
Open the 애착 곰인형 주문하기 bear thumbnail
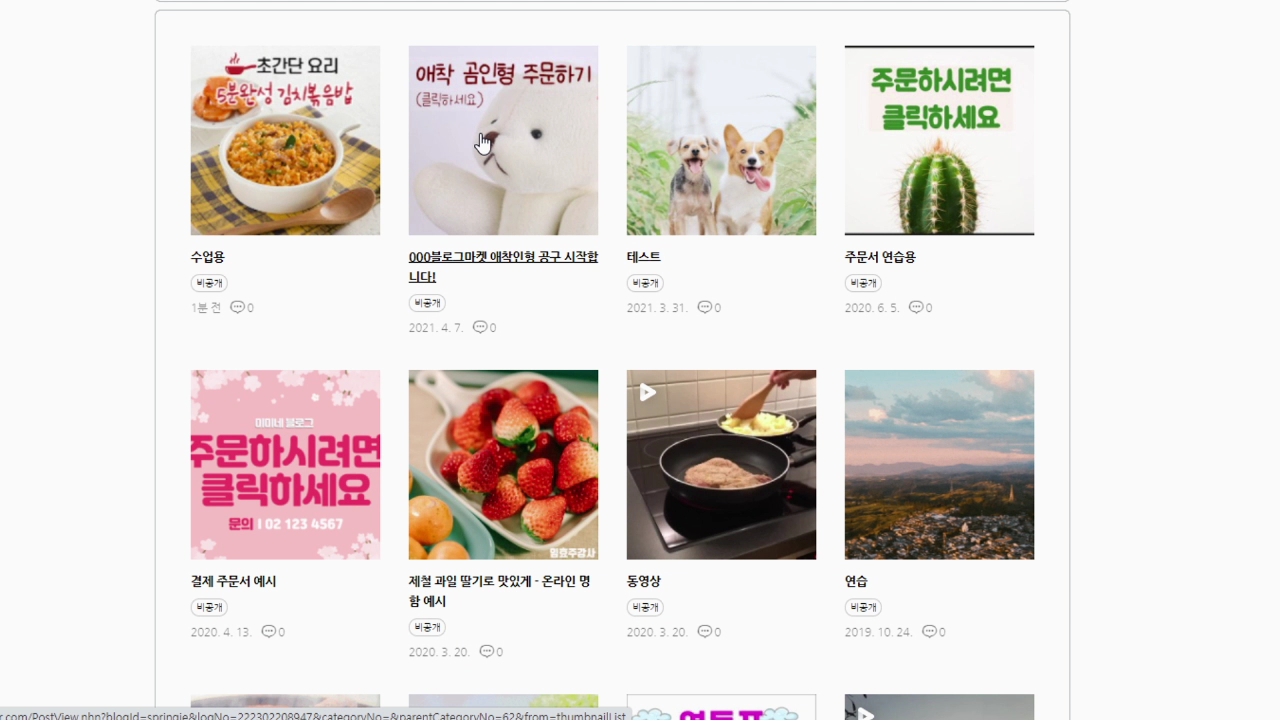pyautogui.click(x=503, y=140)
